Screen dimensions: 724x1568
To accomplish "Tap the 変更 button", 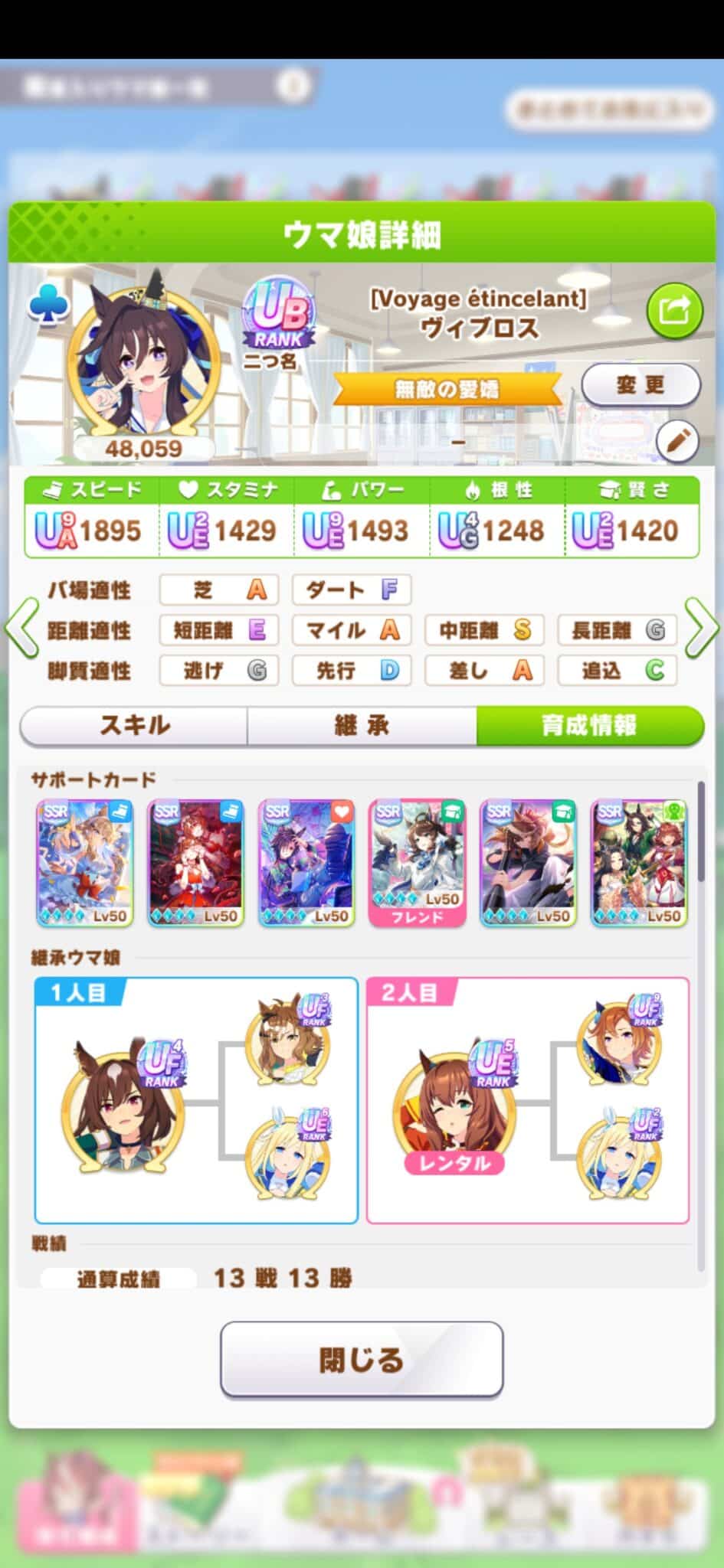I will click(x=640, y=384).
